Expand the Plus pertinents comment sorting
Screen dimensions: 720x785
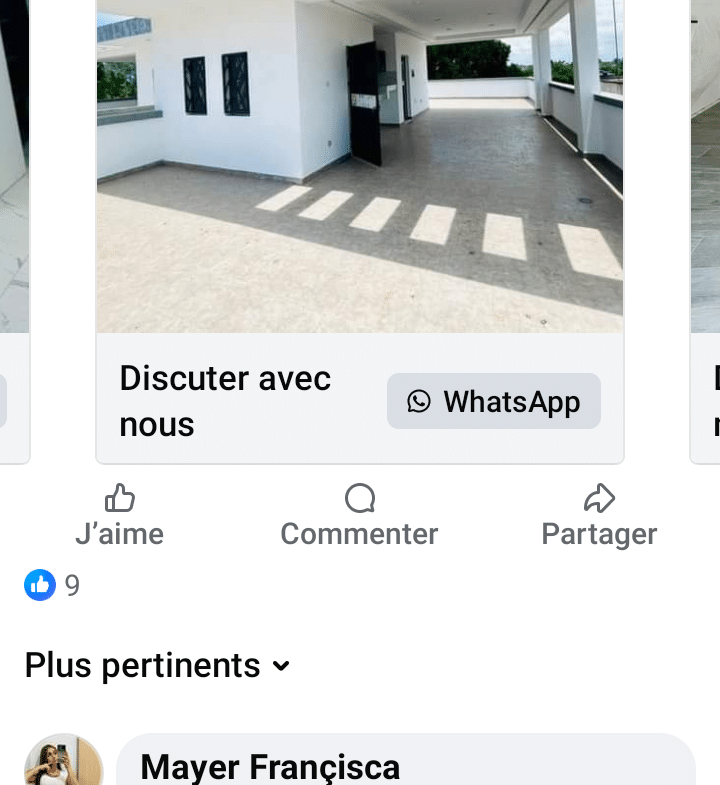point(158,665)
